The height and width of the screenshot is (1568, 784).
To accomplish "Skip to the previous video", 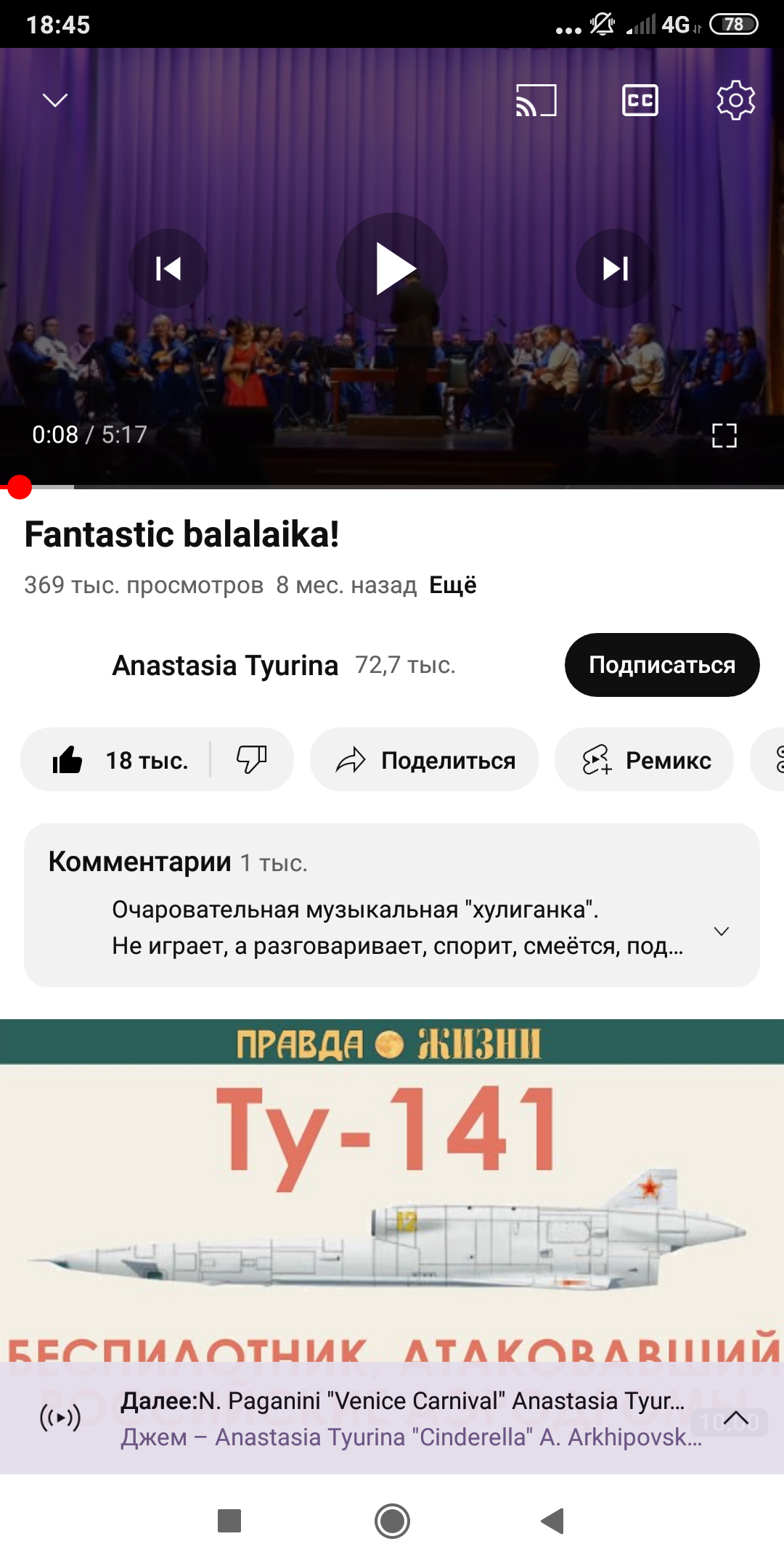I will pyautogui.click(x=168, y=269).
